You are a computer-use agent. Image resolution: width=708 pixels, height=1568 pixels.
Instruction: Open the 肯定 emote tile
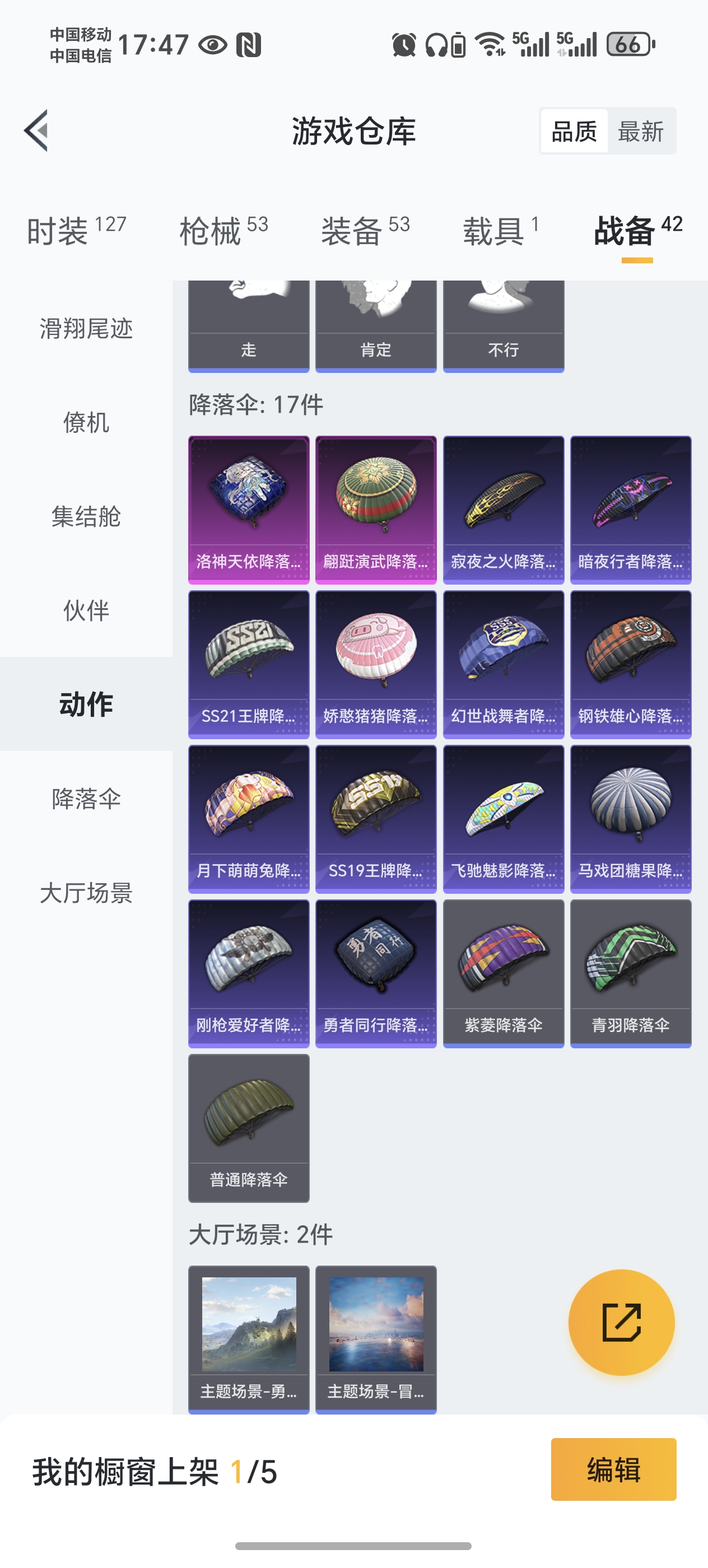376,326
